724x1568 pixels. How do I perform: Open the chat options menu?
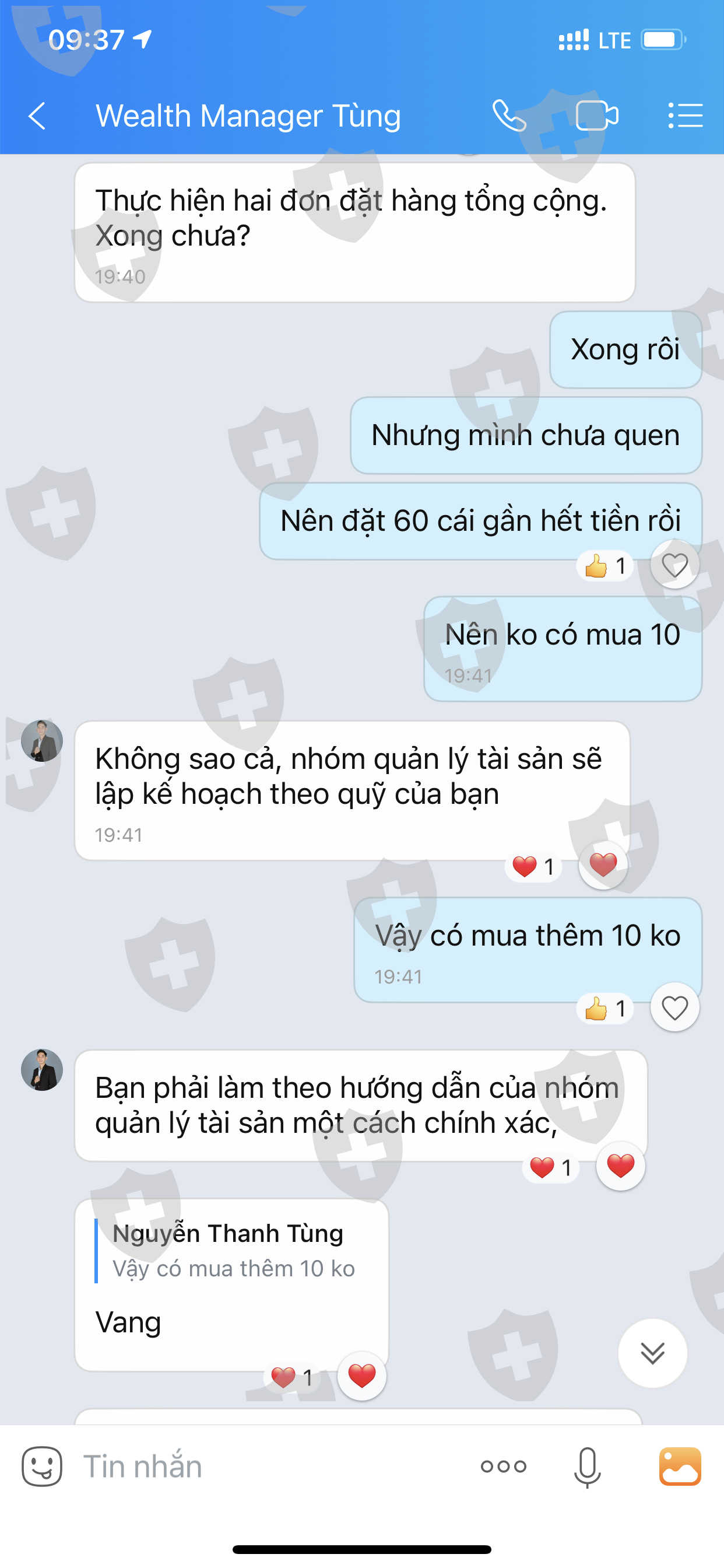pos(685,116)
